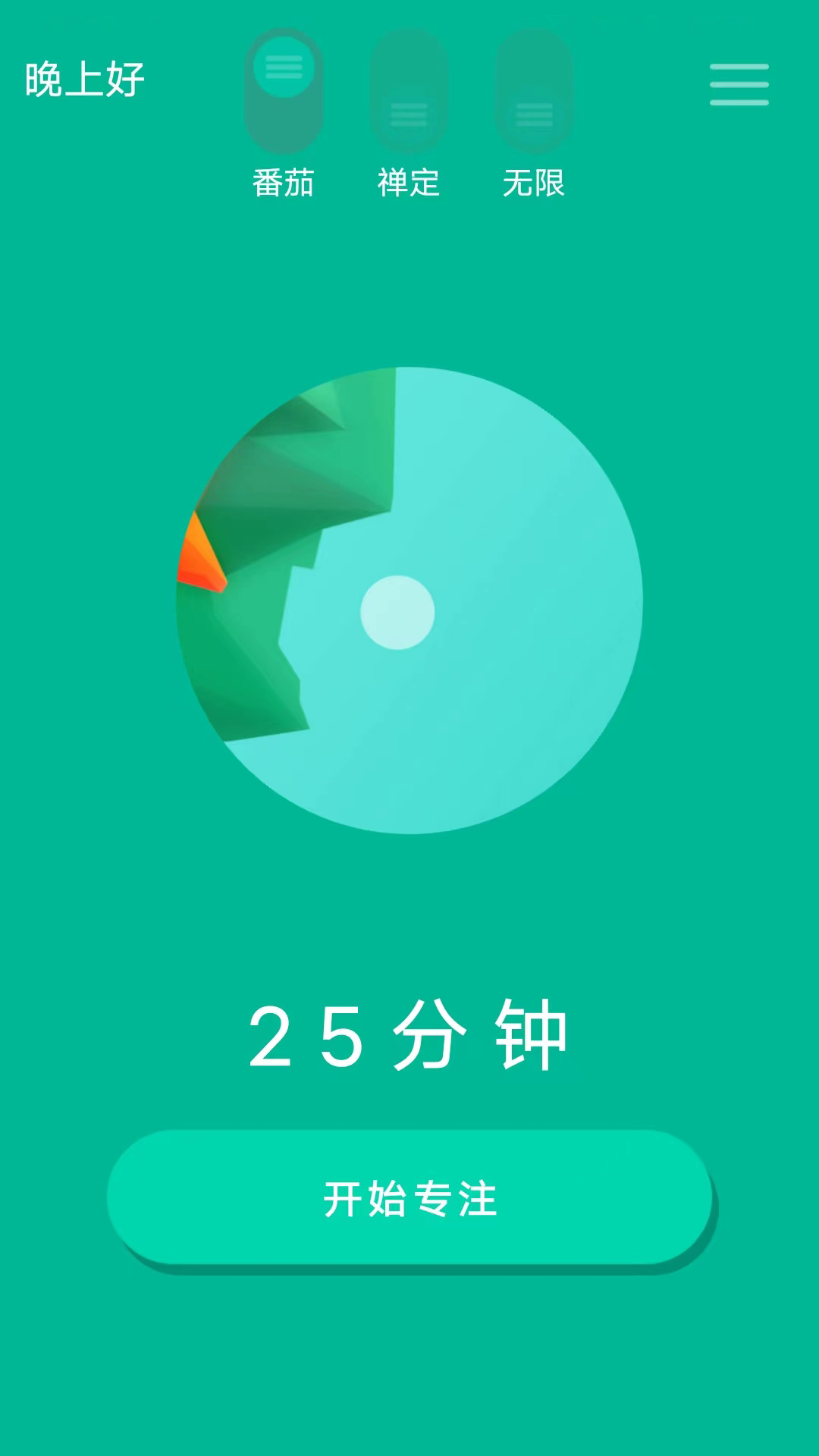Select the 禅定 tab label
The image size is (819, 1456).
[409, 182]
